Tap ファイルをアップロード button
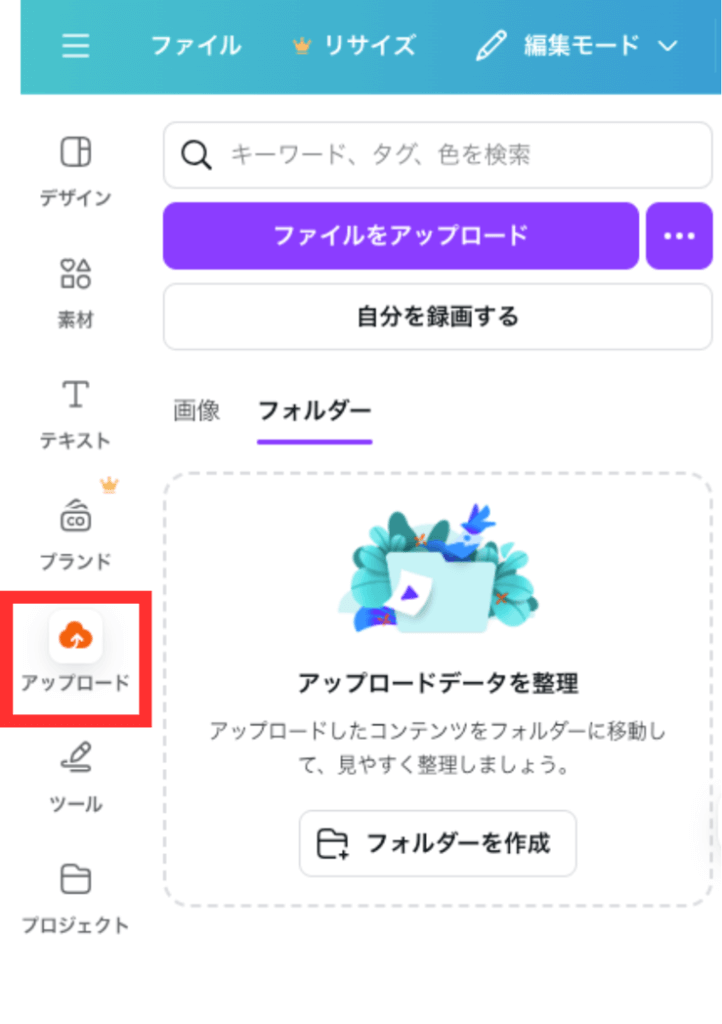The height and width of the screenshot is (1024, 722). (400, 236)
